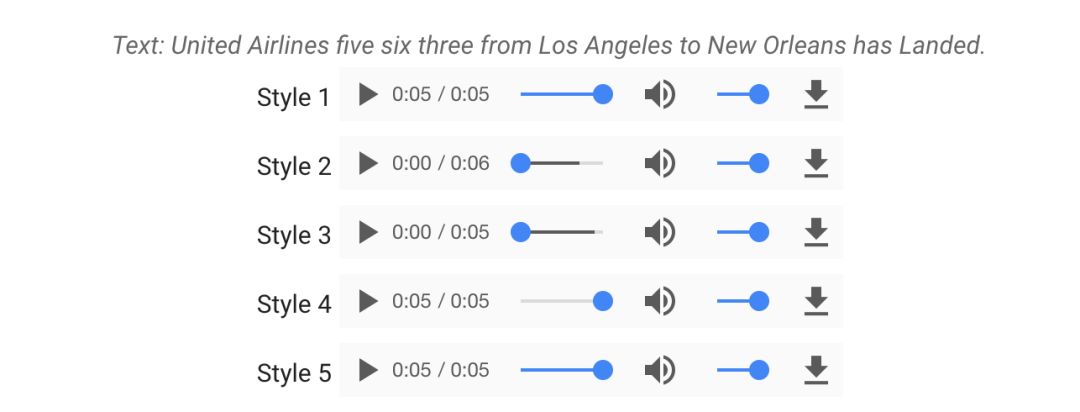Save the Style 3 audio via download
Screen dimensions: 1080x412
click(x=816, y=233)
